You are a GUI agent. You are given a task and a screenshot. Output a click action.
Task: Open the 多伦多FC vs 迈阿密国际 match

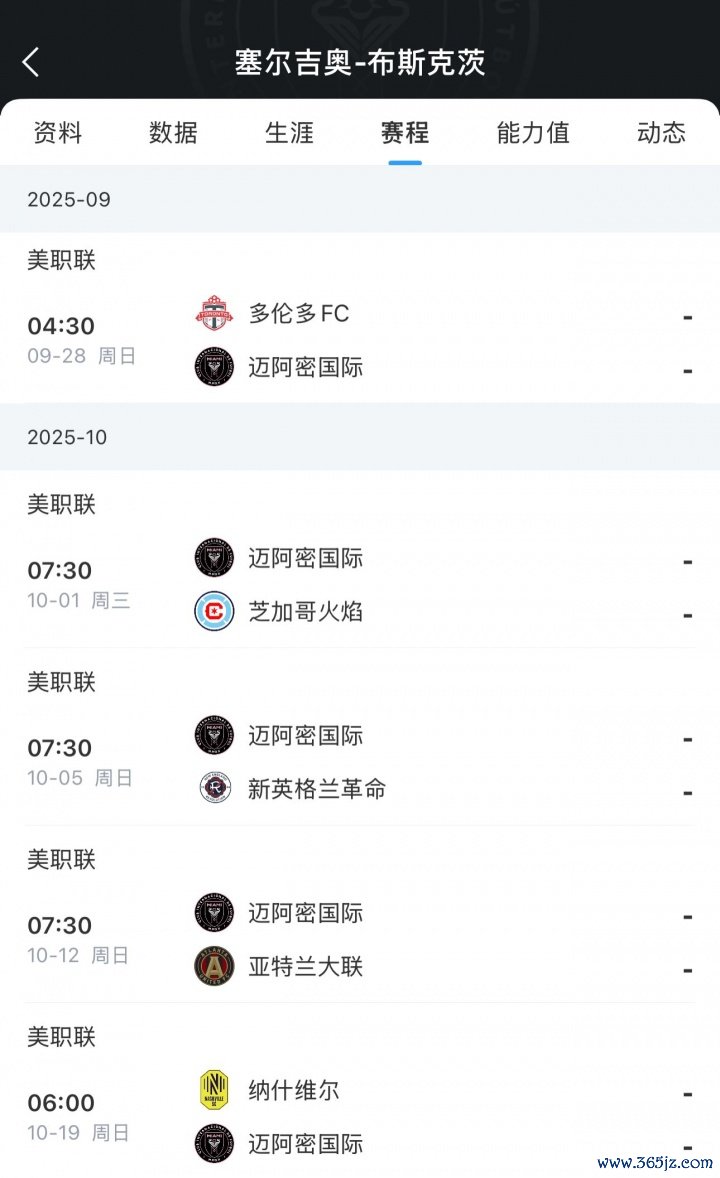click(x=360, y=341)
